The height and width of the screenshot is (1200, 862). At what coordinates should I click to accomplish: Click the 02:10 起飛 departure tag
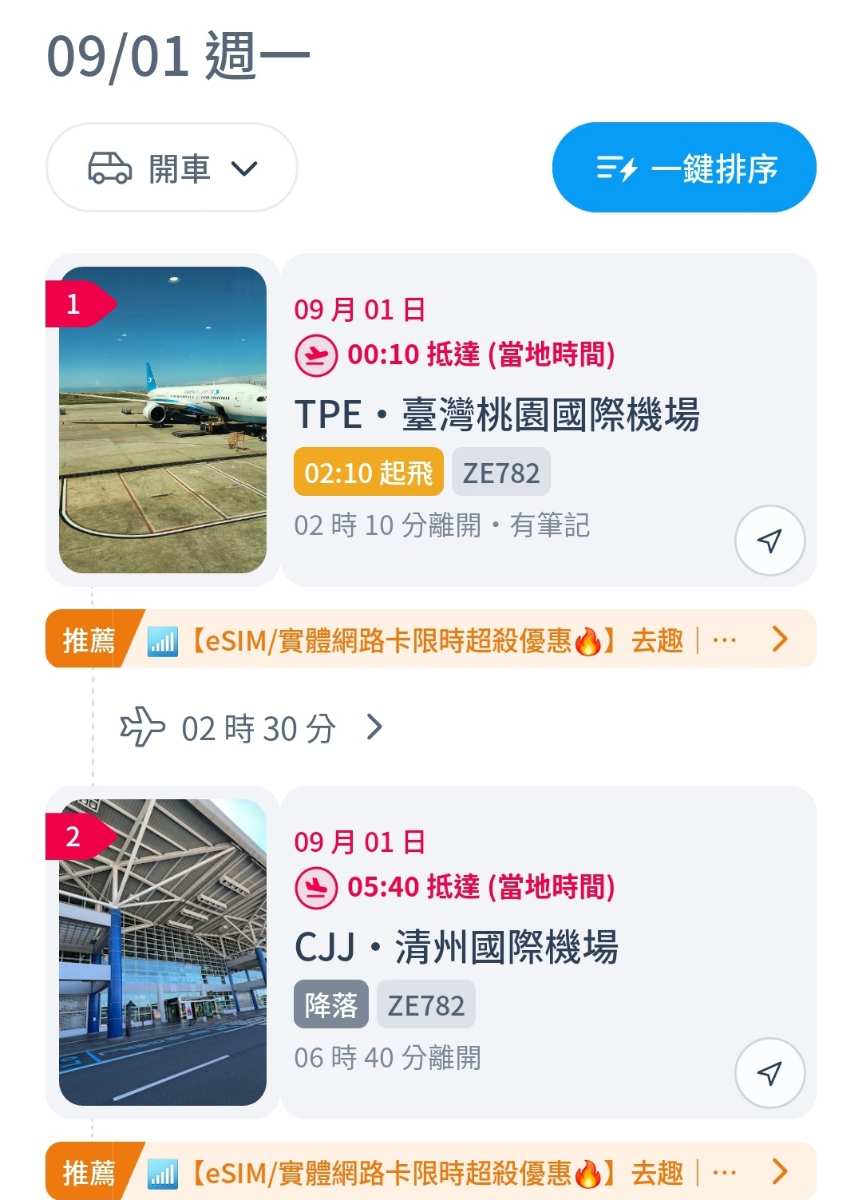(x=368, y=471)
